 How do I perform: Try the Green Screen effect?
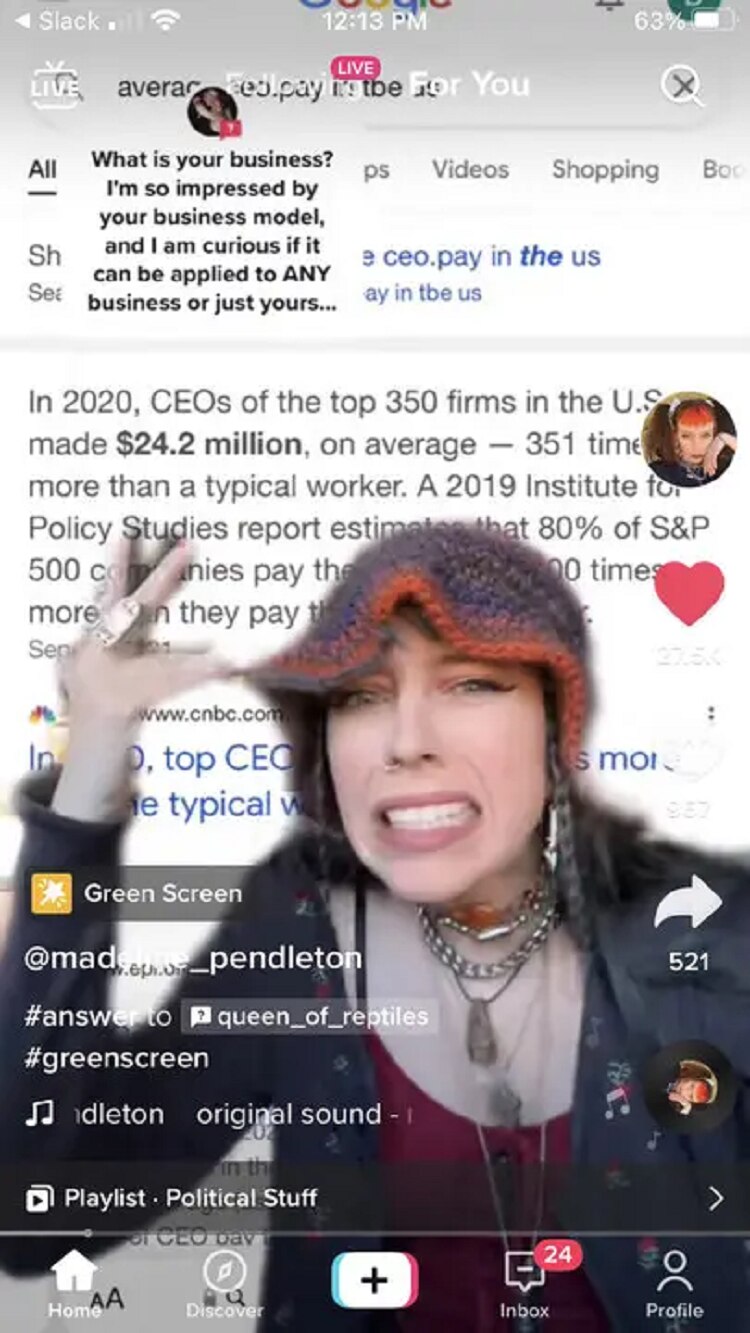(140, 893)
